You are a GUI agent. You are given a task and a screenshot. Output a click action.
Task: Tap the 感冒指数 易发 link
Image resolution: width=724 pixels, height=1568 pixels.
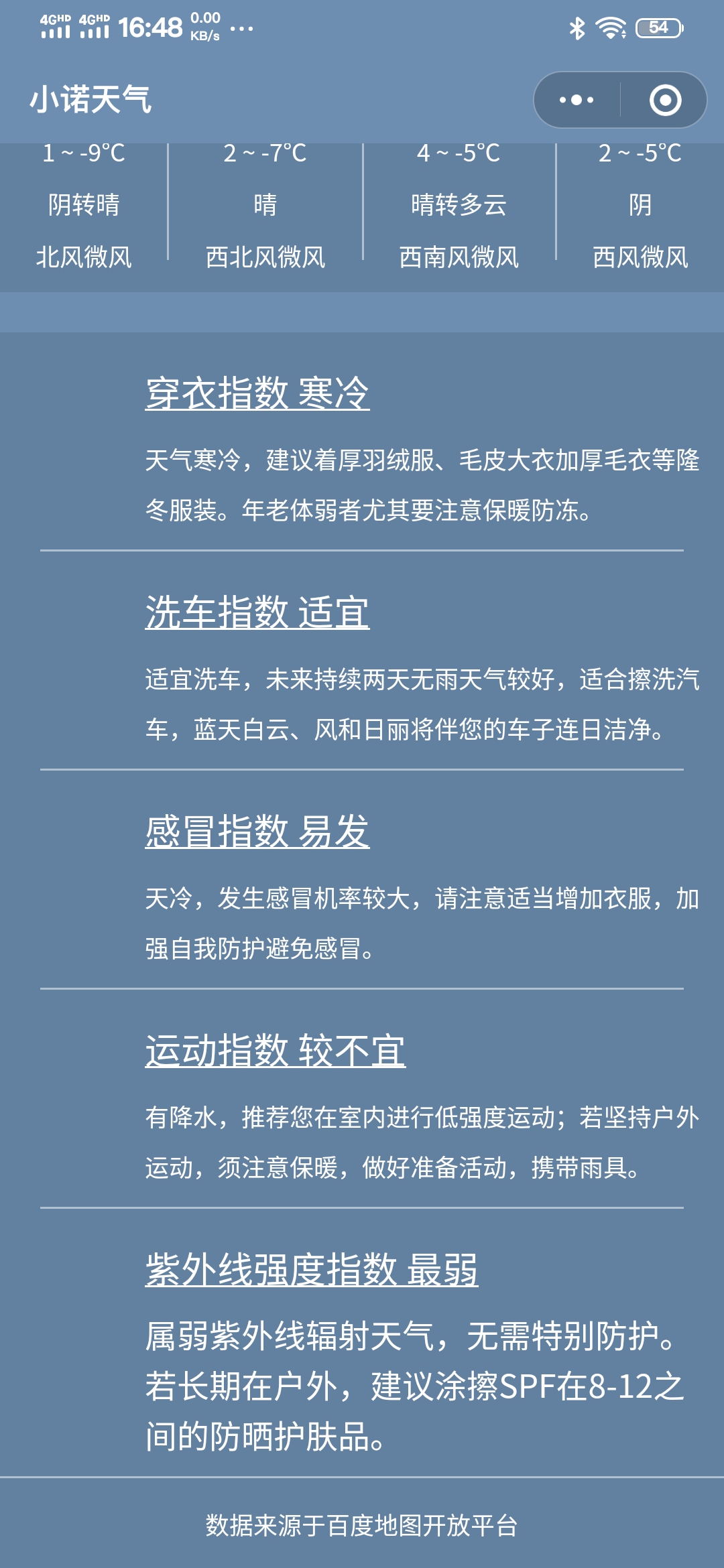click(257, 832)
